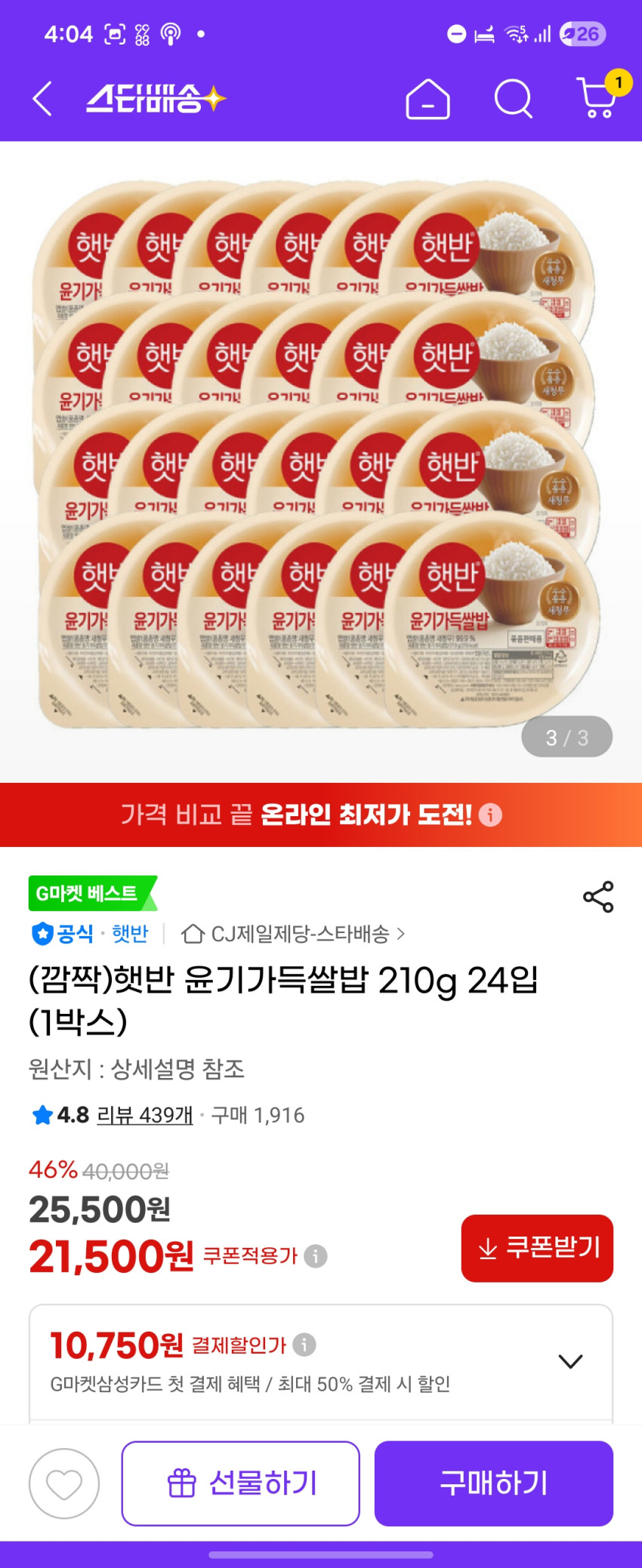The width and height of the screenshot is (642, 1568).
Task: Open the home icon in header
Action: click(427, 99)
